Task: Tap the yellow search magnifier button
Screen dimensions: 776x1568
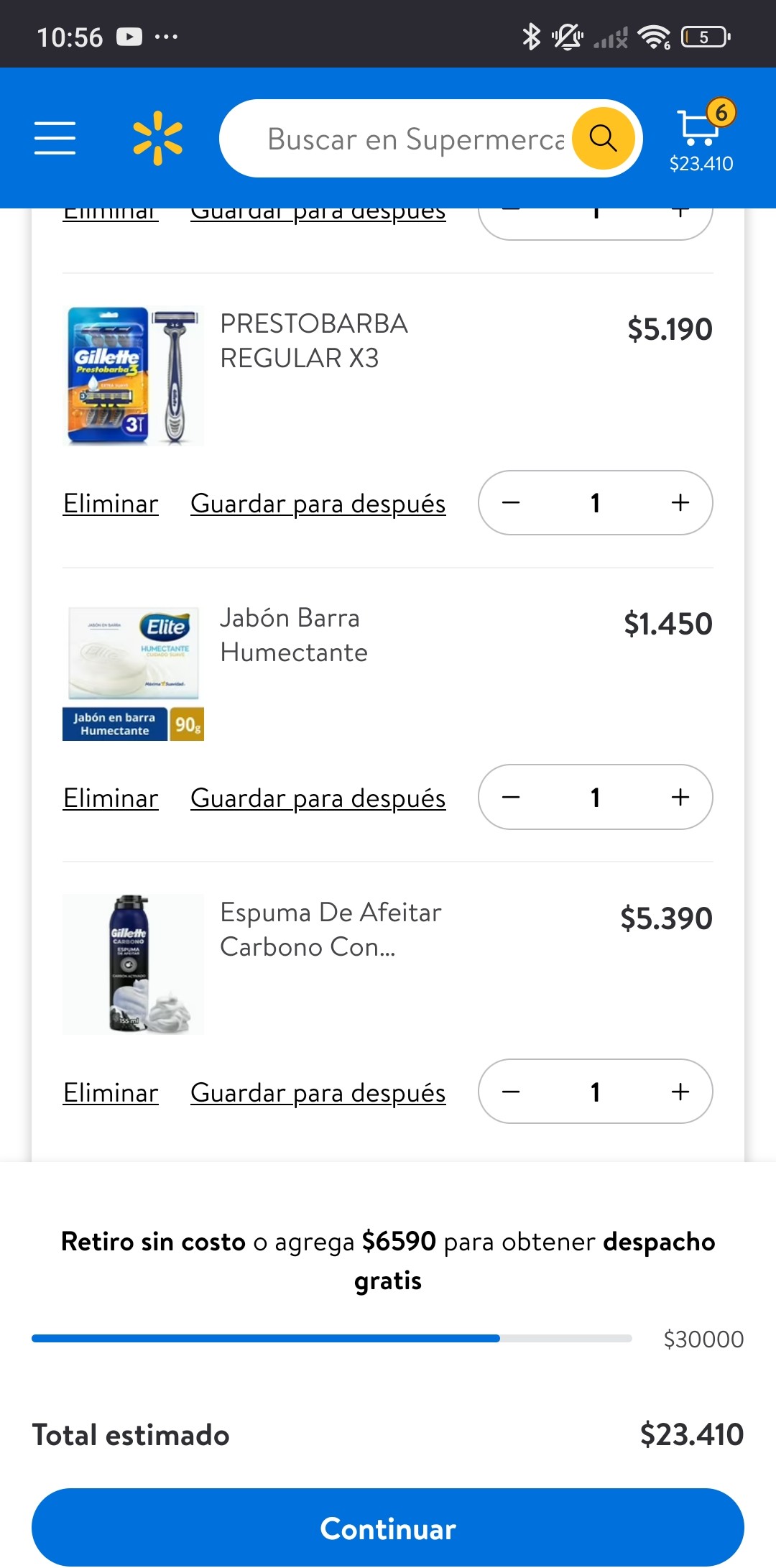Action: tap(603, 138)
